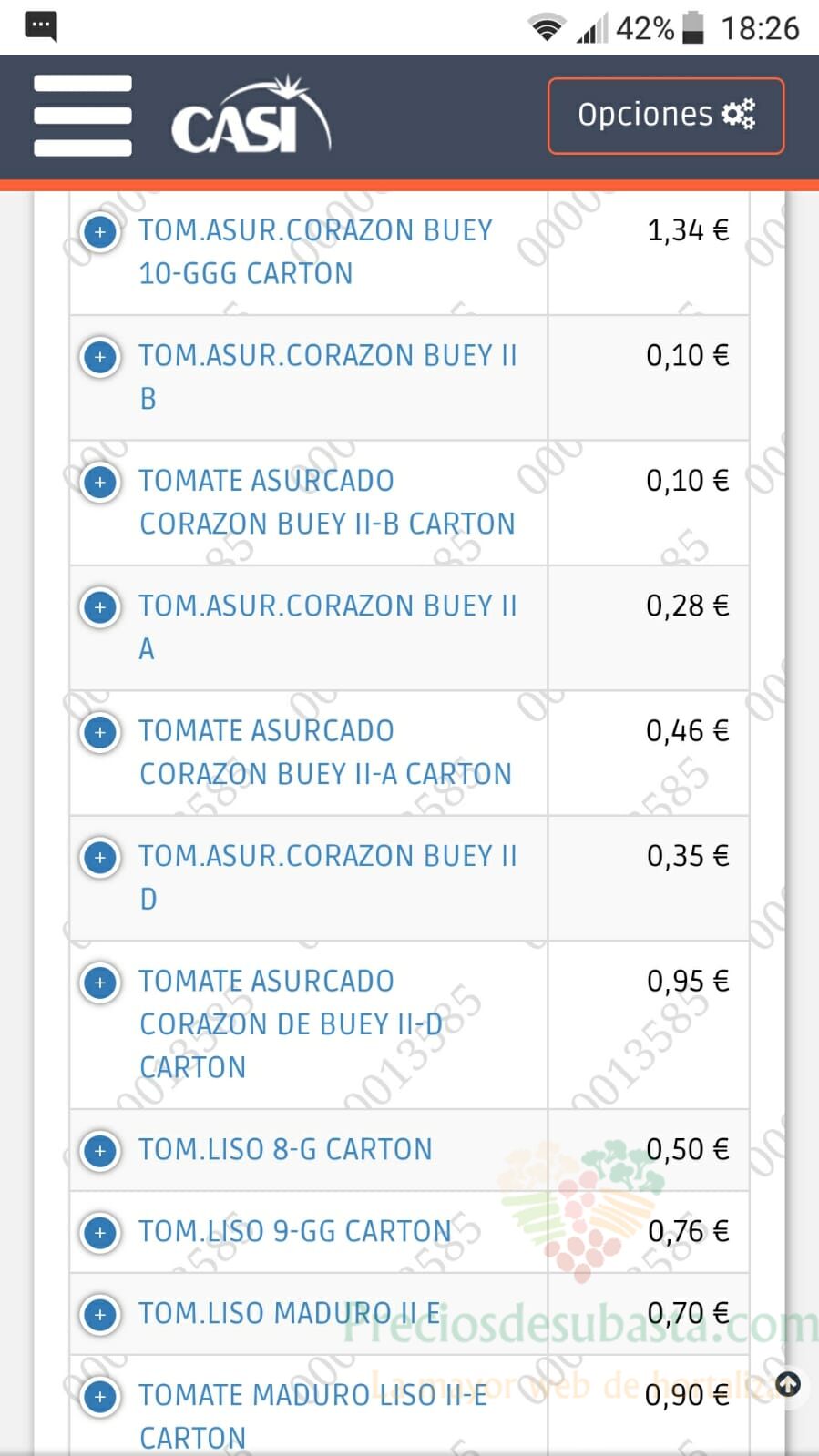
Task: Expand the TOM.LISO MADURO II E row
Action: [x=100, y=1315]
